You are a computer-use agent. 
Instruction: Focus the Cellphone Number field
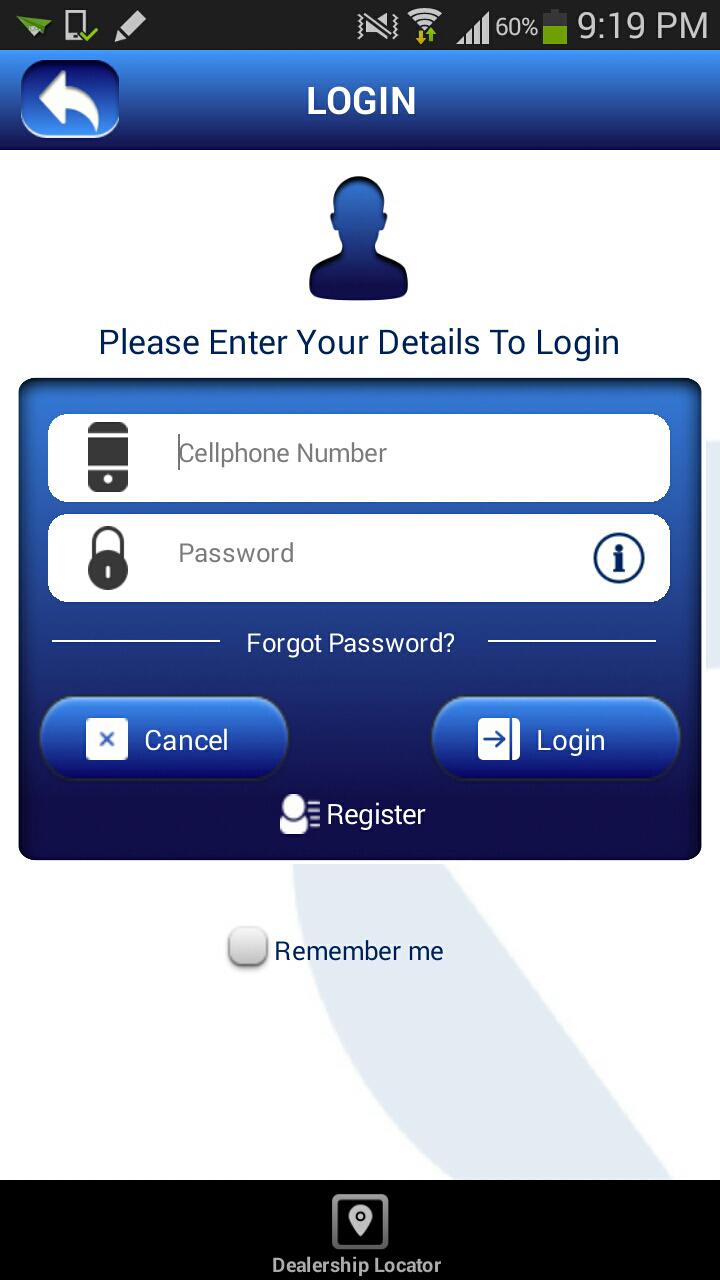coord(400,456)
